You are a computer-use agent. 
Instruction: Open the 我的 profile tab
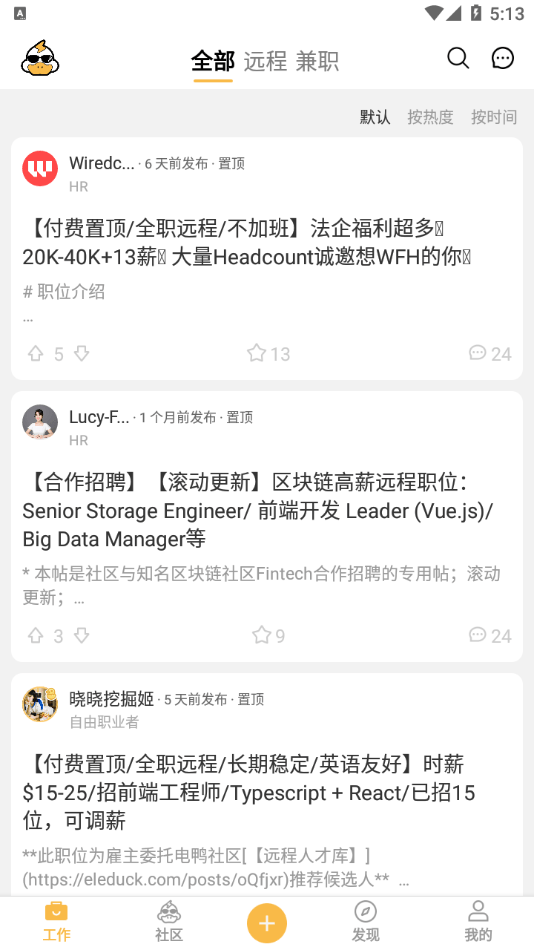coord(478,922)
